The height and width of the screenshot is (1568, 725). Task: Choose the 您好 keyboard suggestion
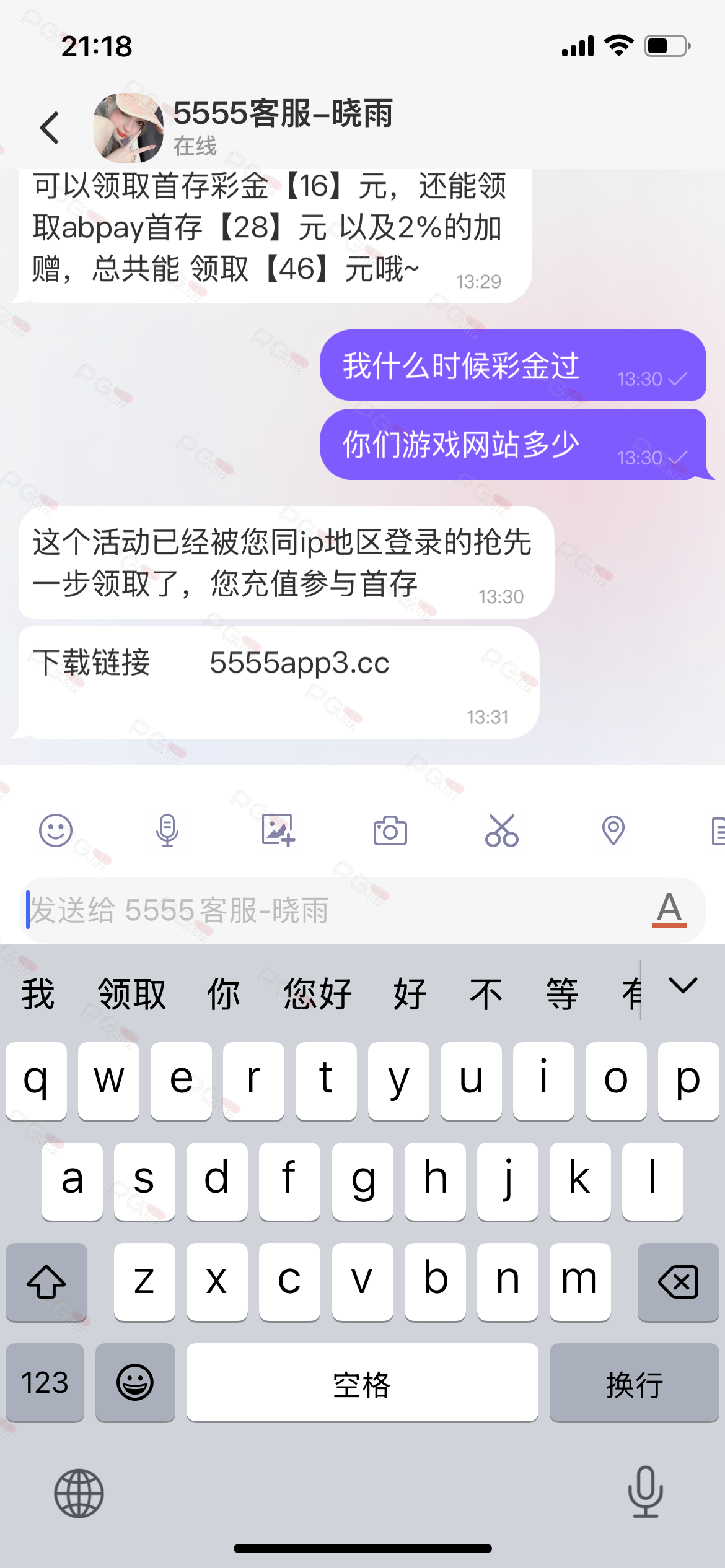tap(317, 994)
